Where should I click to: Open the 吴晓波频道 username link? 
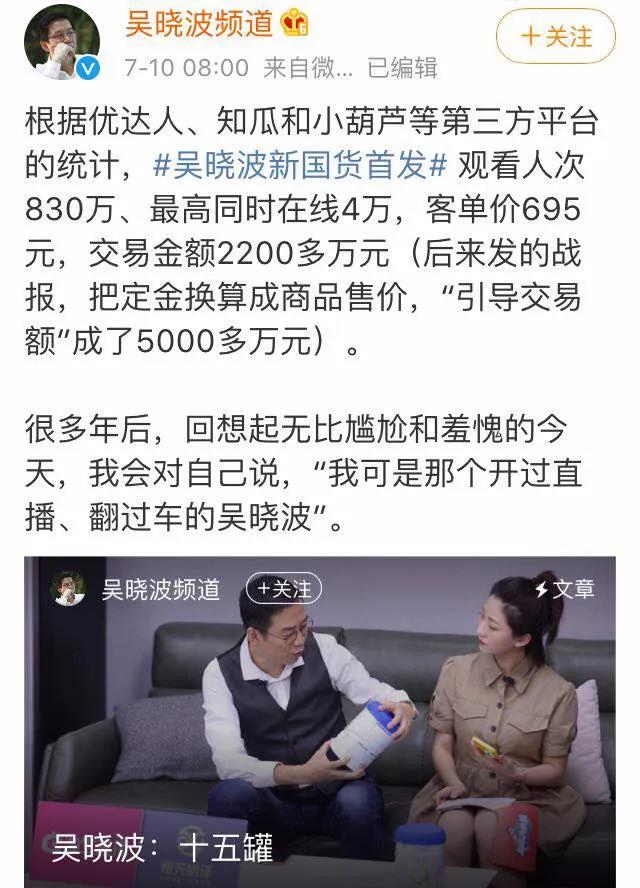199,24
